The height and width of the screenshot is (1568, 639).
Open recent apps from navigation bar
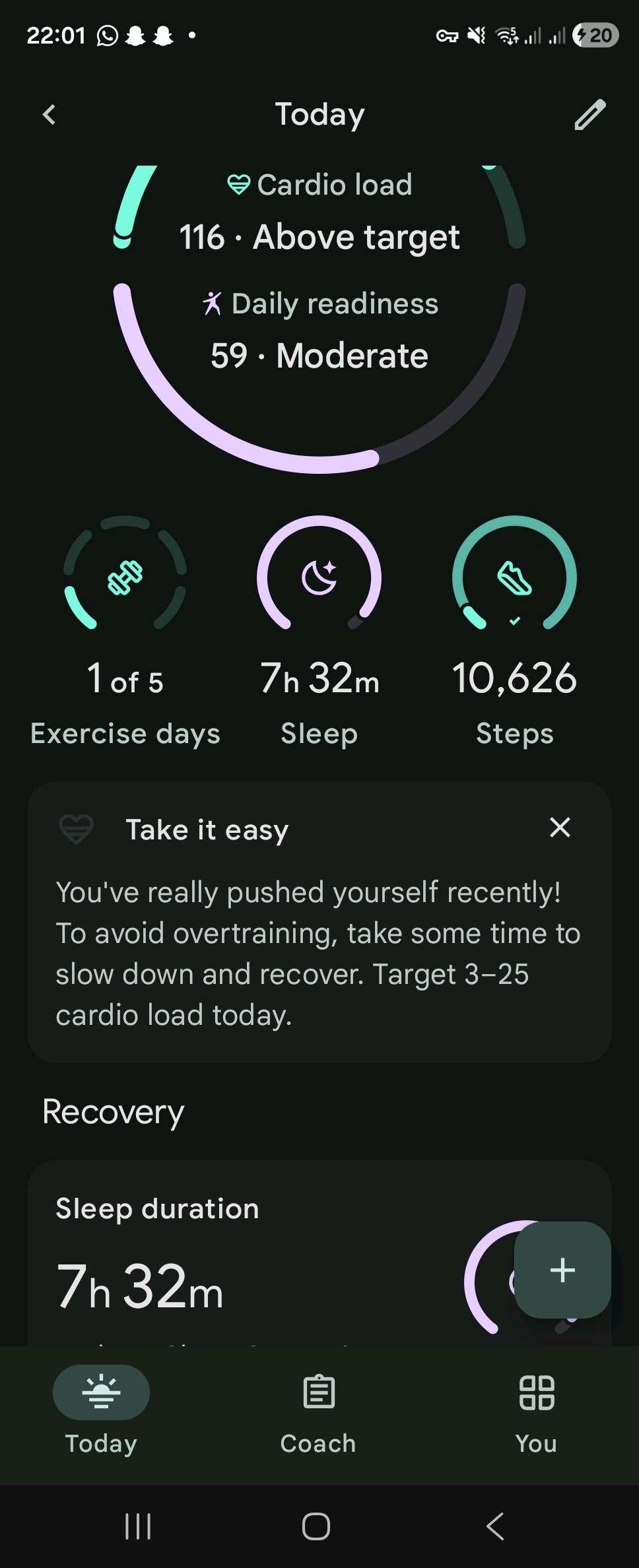pyautogui.click(x=138, y=1526)
